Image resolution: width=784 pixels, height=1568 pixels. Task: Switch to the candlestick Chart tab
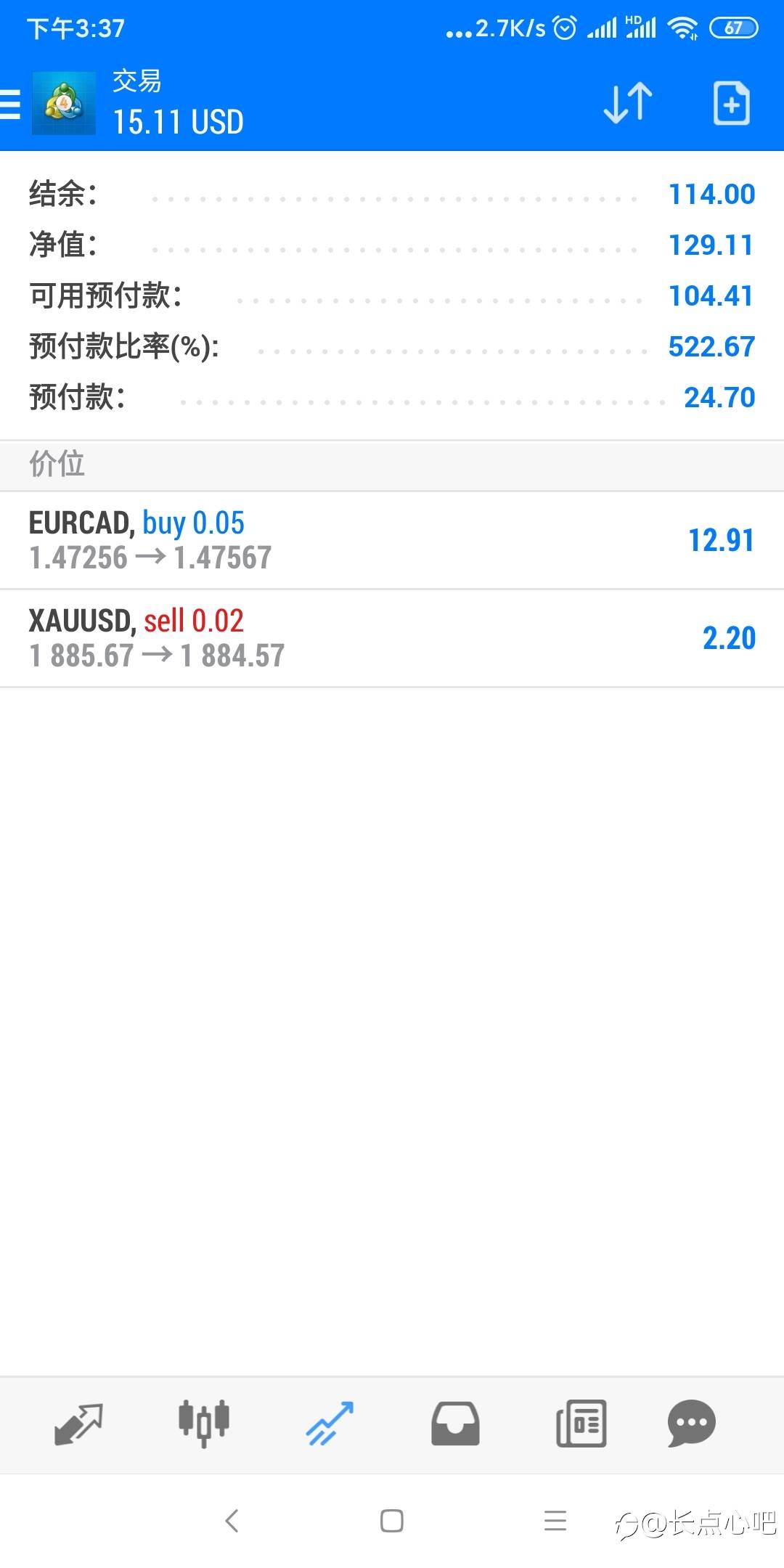click(x=204, y=1424)
